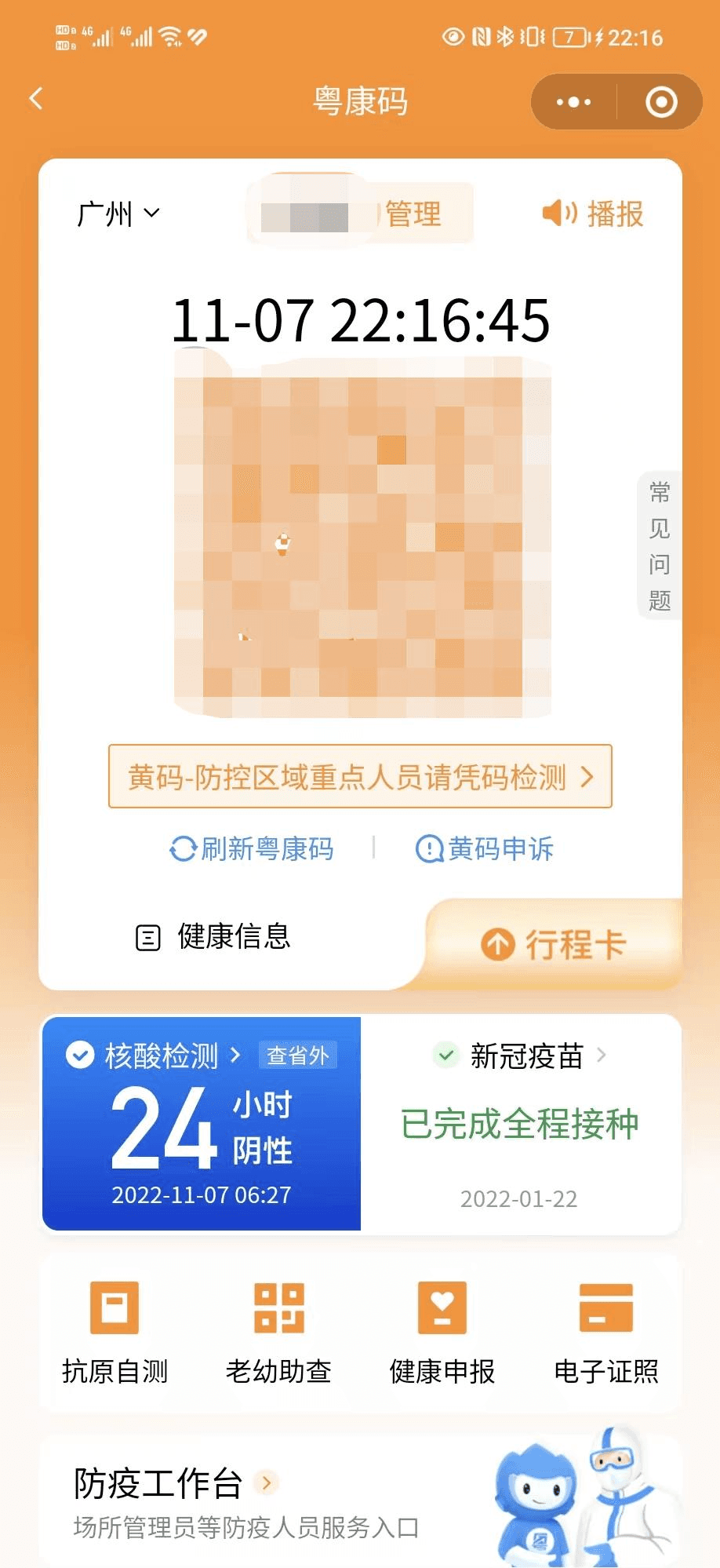Open 健康申报 health declaration
720x1568 pixels.
[x=442, y=1332]
